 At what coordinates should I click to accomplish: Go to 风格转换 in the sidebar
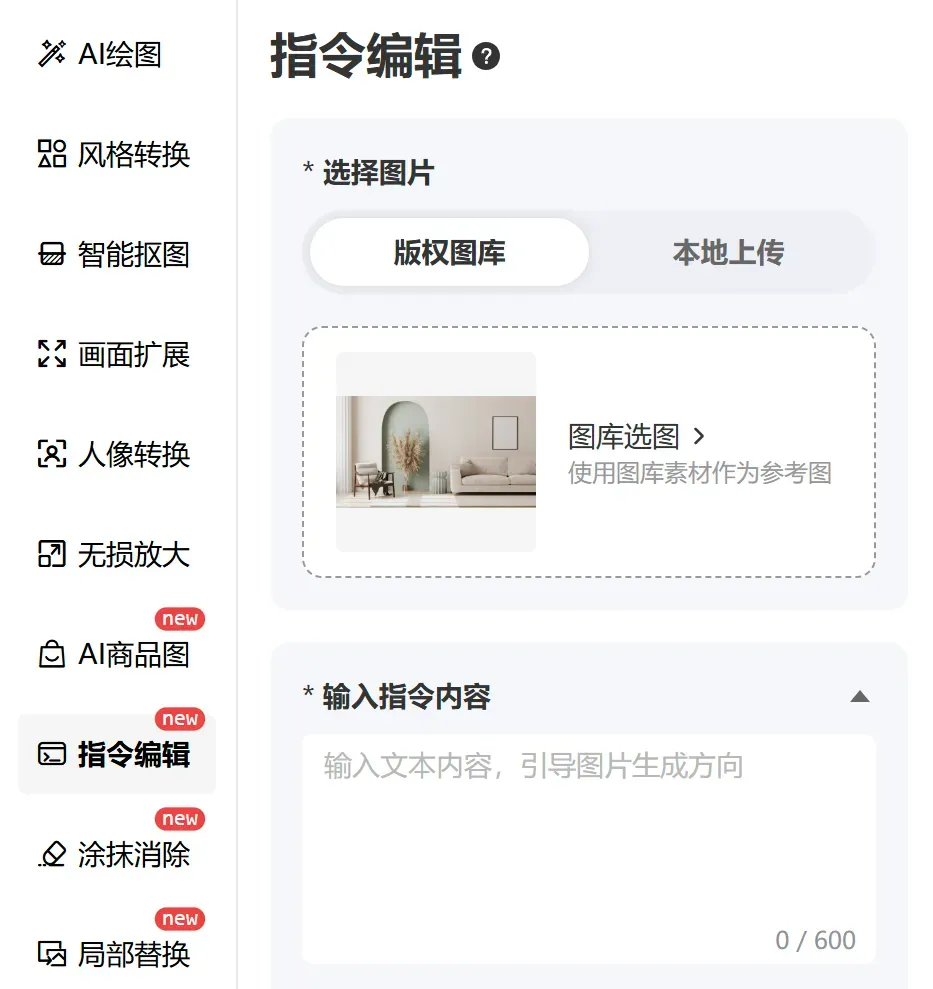[114, 154]
